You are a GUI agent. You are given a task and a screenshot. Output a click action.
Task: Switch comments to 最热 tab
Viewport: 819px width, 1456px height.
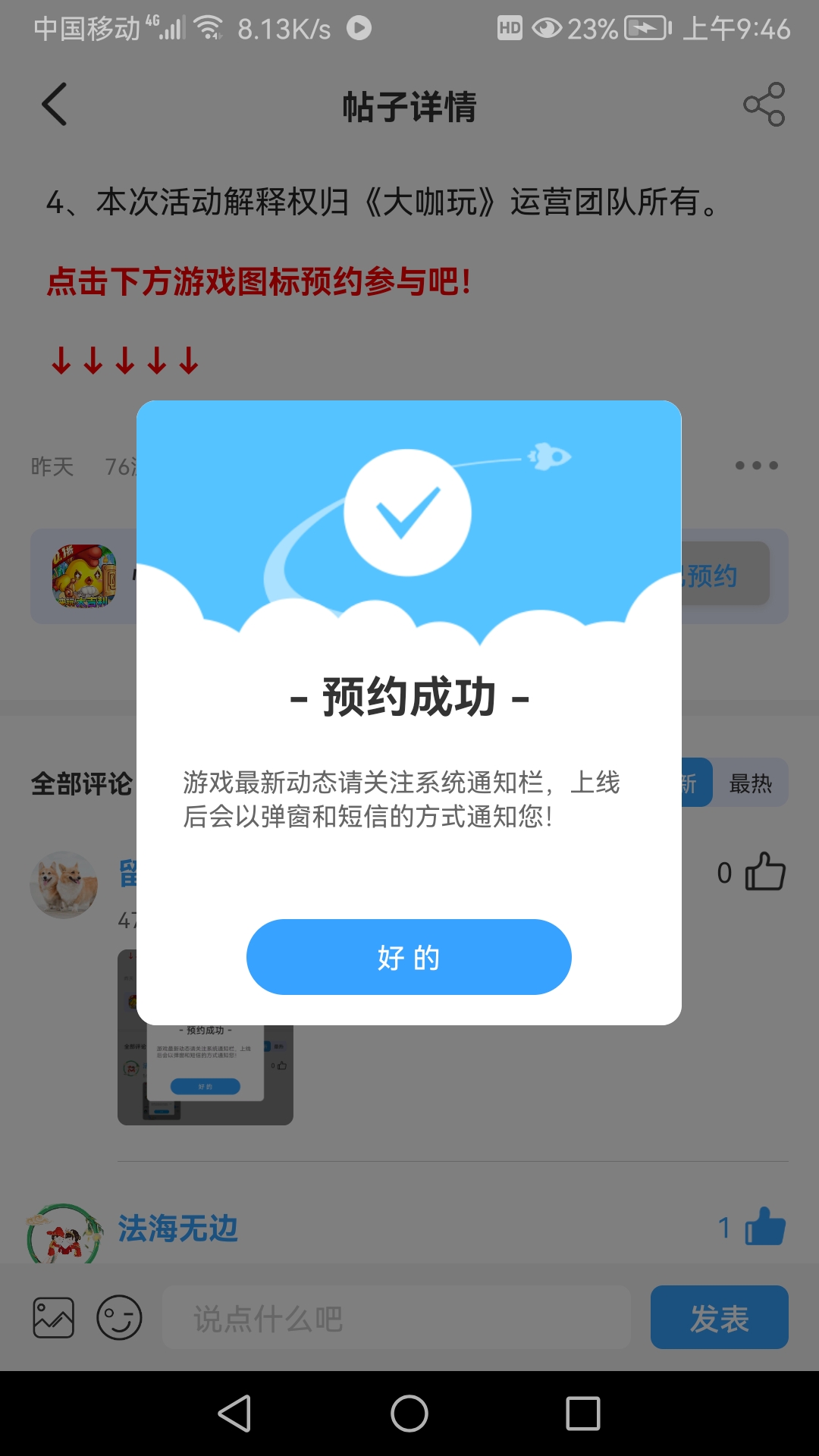tap(750, 783)
